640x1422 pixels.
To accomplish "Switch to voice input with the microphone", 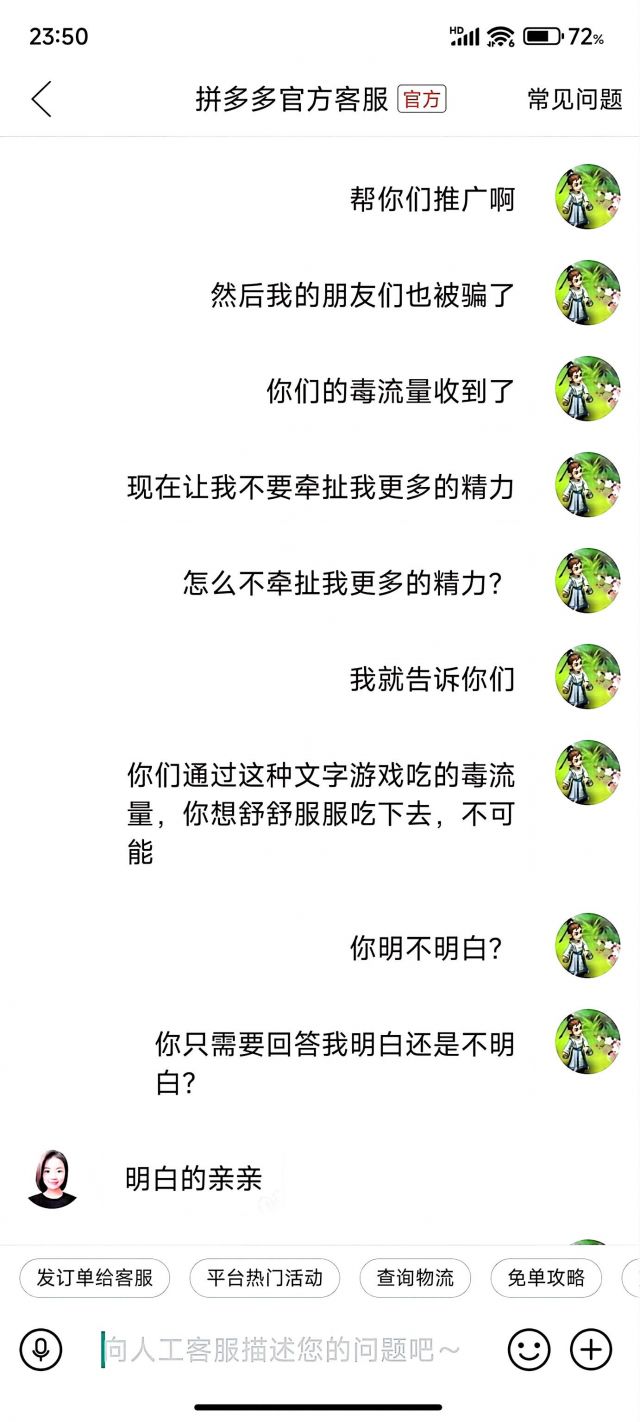I will 41,1350.
